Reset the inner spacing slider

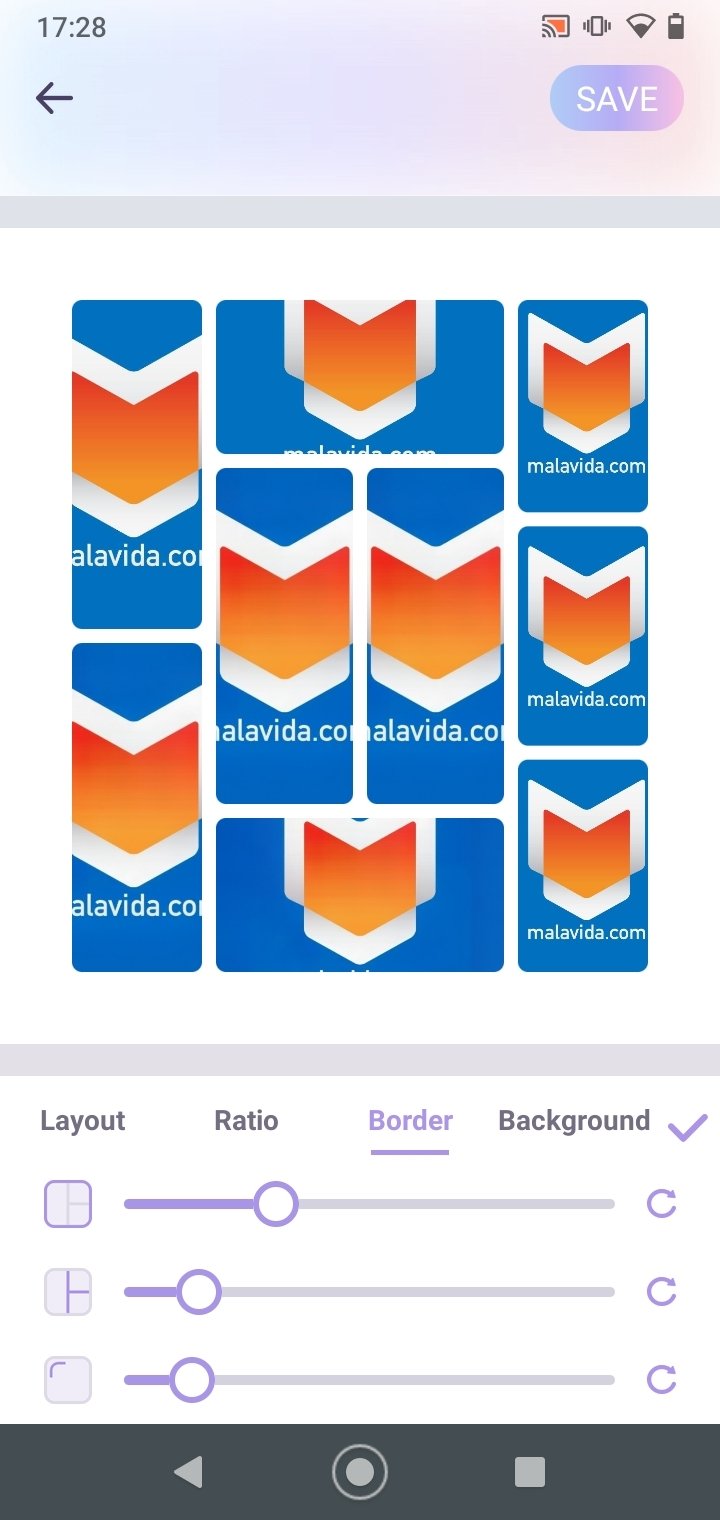coord(662,1292)
